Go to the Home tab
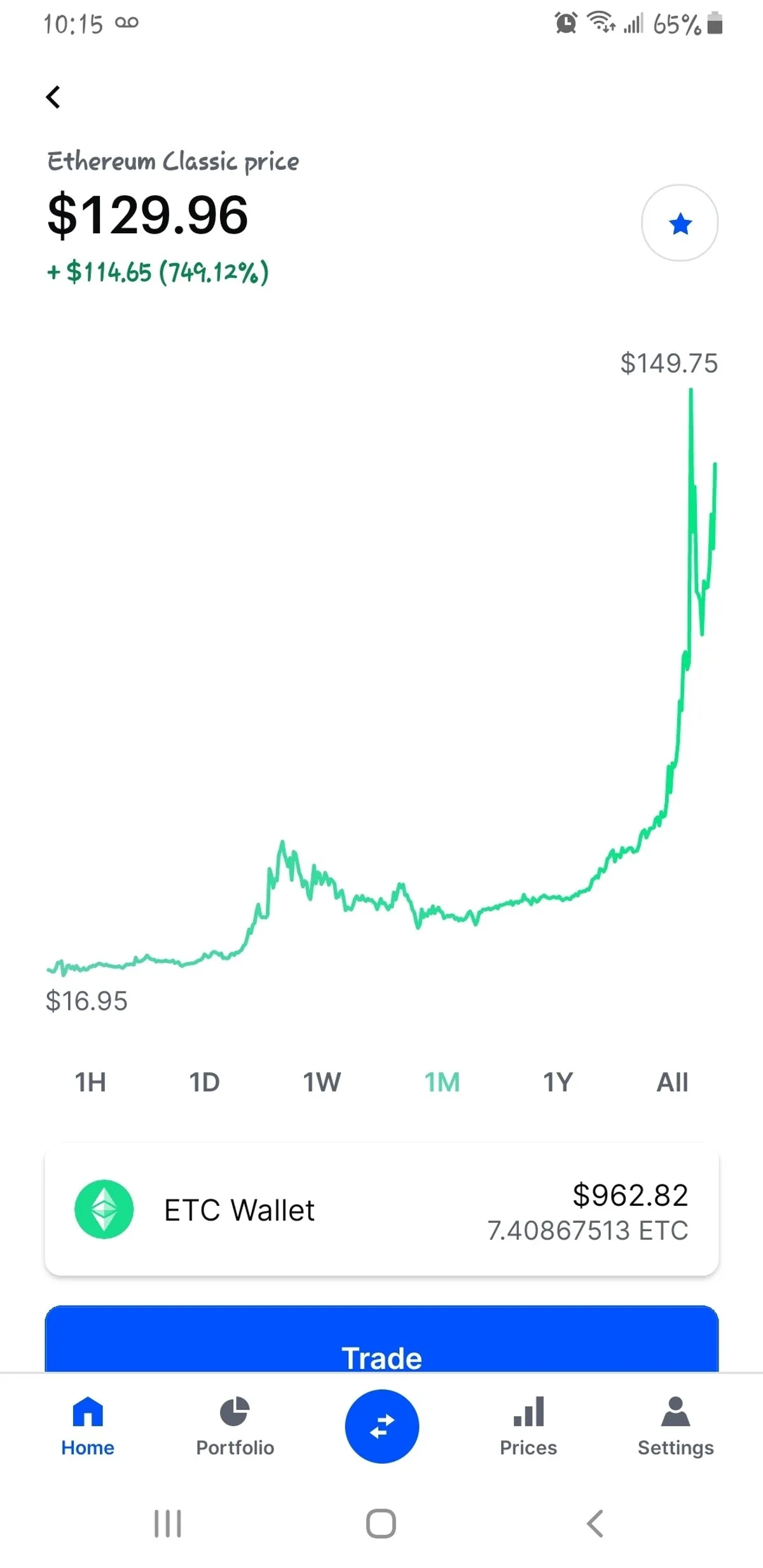 (88, 1427)
